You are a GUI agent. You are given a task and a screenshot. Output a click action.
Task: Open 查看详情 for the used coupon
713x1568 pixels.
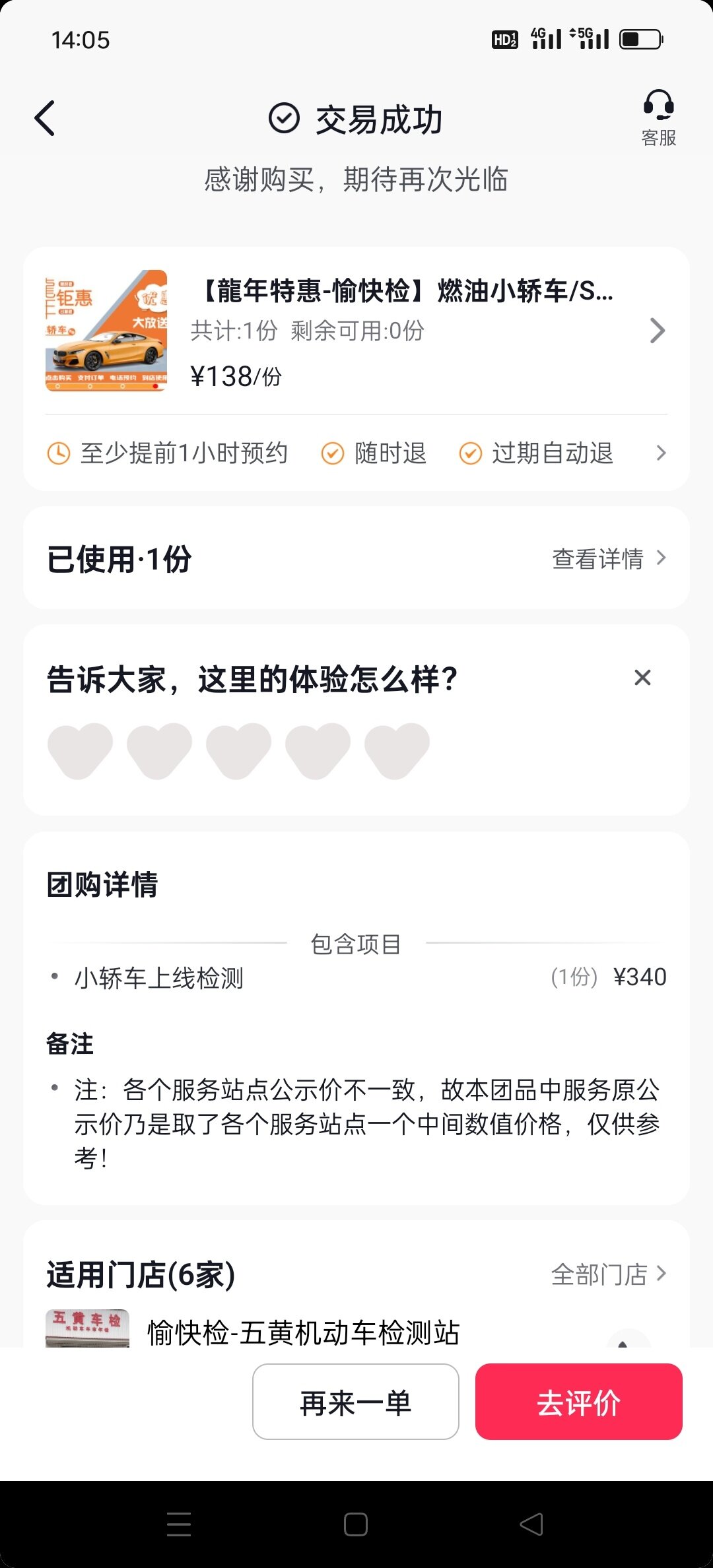(609, 558)
